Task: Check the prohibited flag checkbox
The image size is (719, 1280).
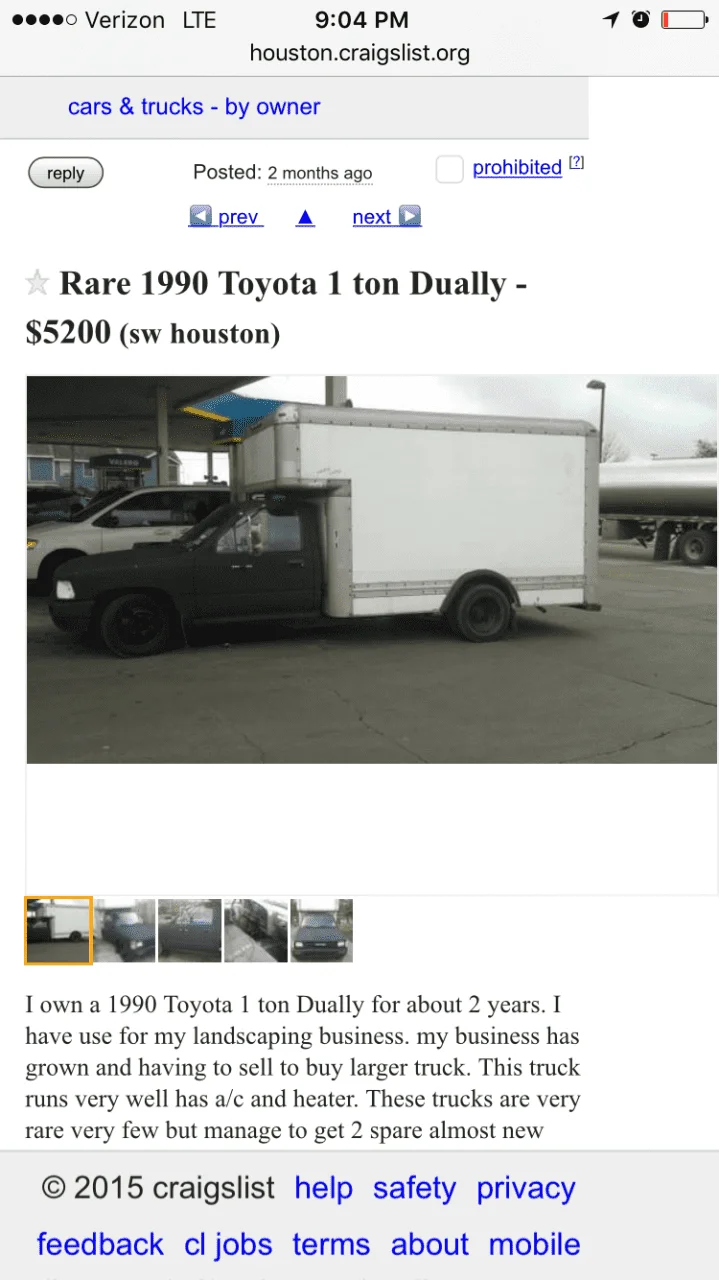Action: pos(449,169)
